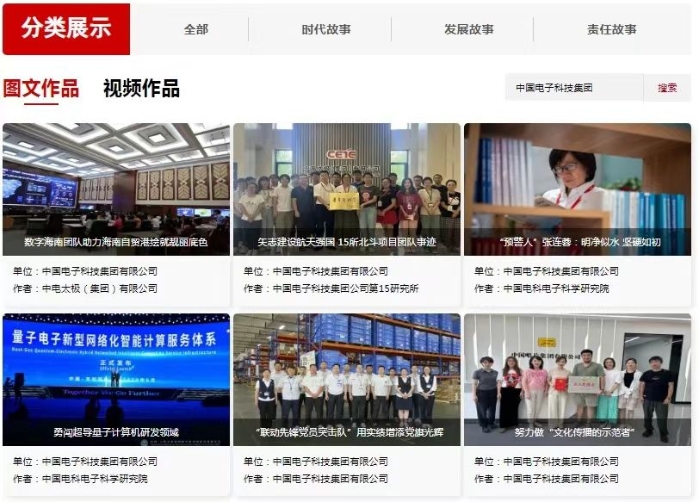The height and width of the screenshot is (502, 699).
Task: Open the "联动先锋党员突击队" article
Action: pyautogui.click(x=347, y=380)
